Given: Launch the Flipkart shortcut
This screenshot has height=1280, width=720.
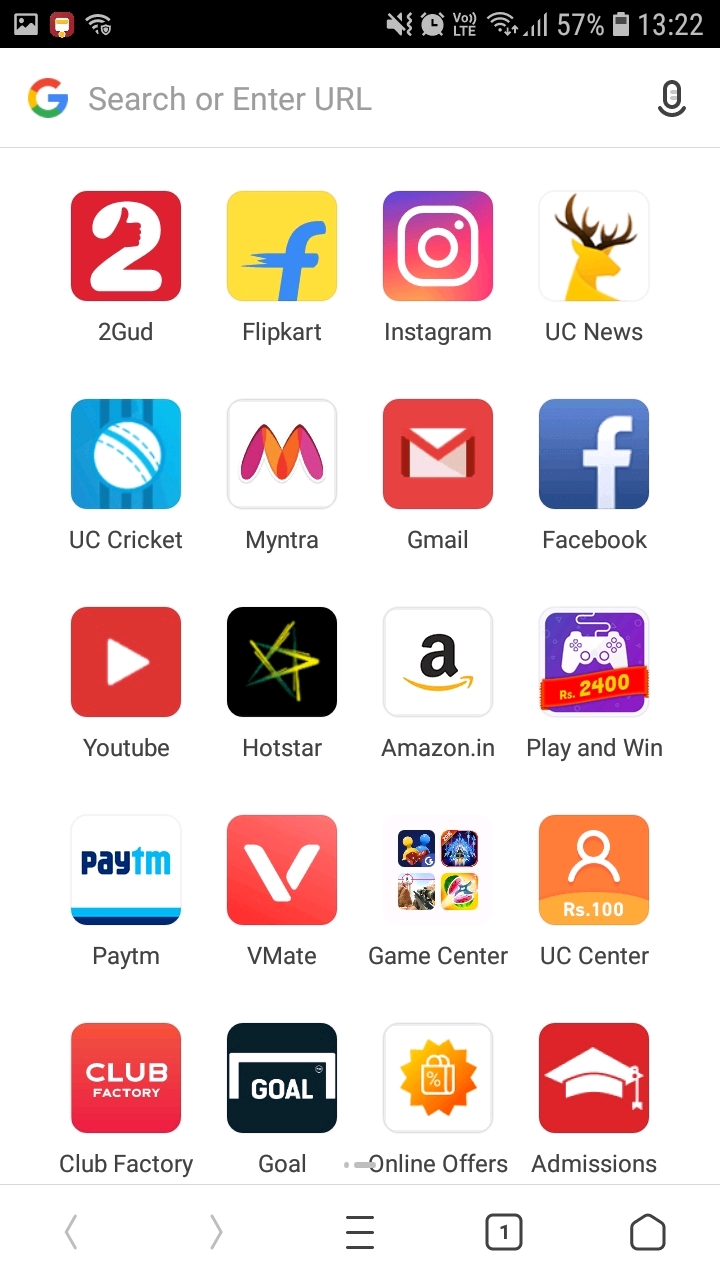Looking at the screenshot, I should pos(282,246).
